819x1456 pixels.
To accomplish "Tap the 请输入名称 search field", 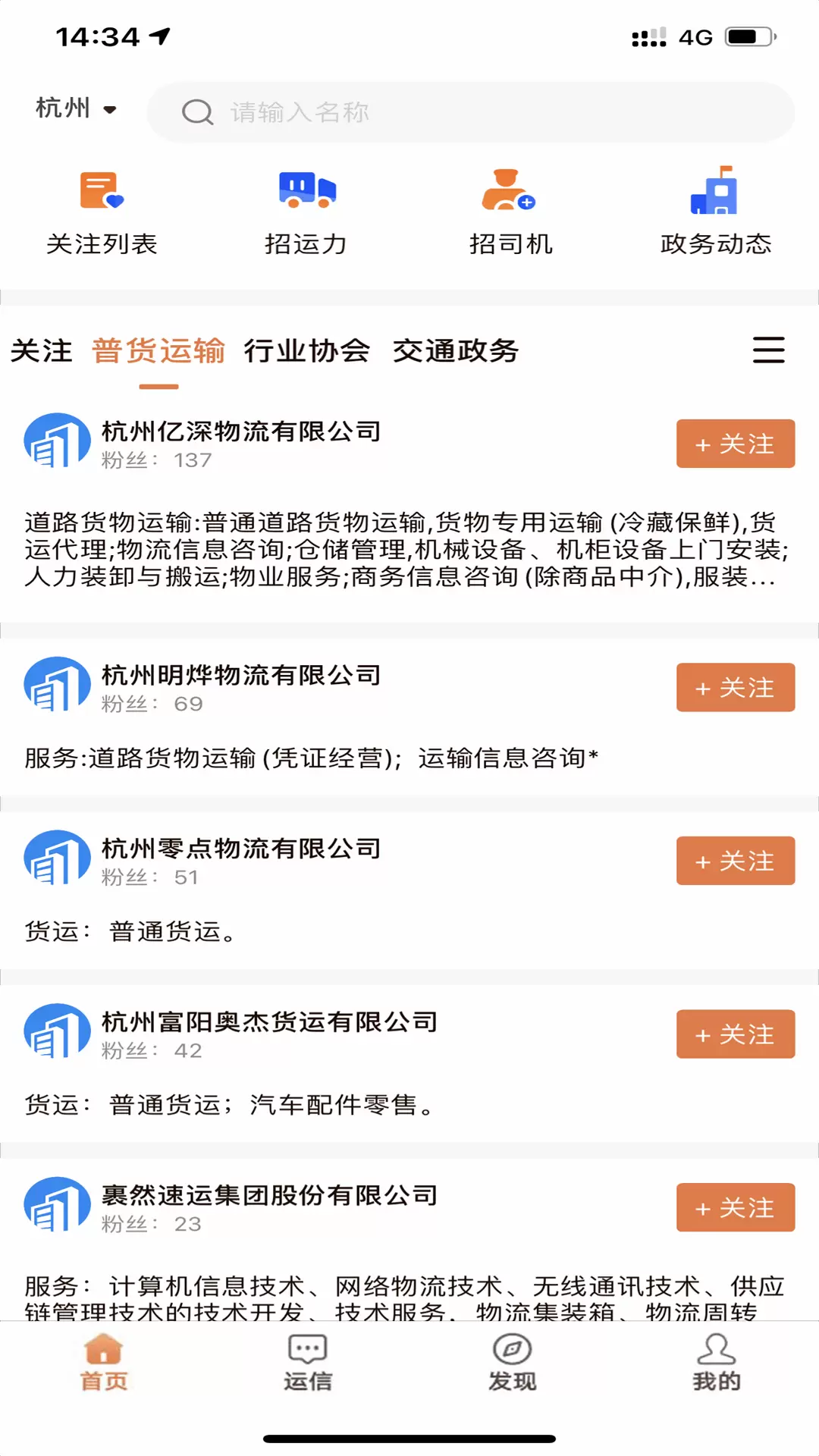I will click(x=470, y=112).
